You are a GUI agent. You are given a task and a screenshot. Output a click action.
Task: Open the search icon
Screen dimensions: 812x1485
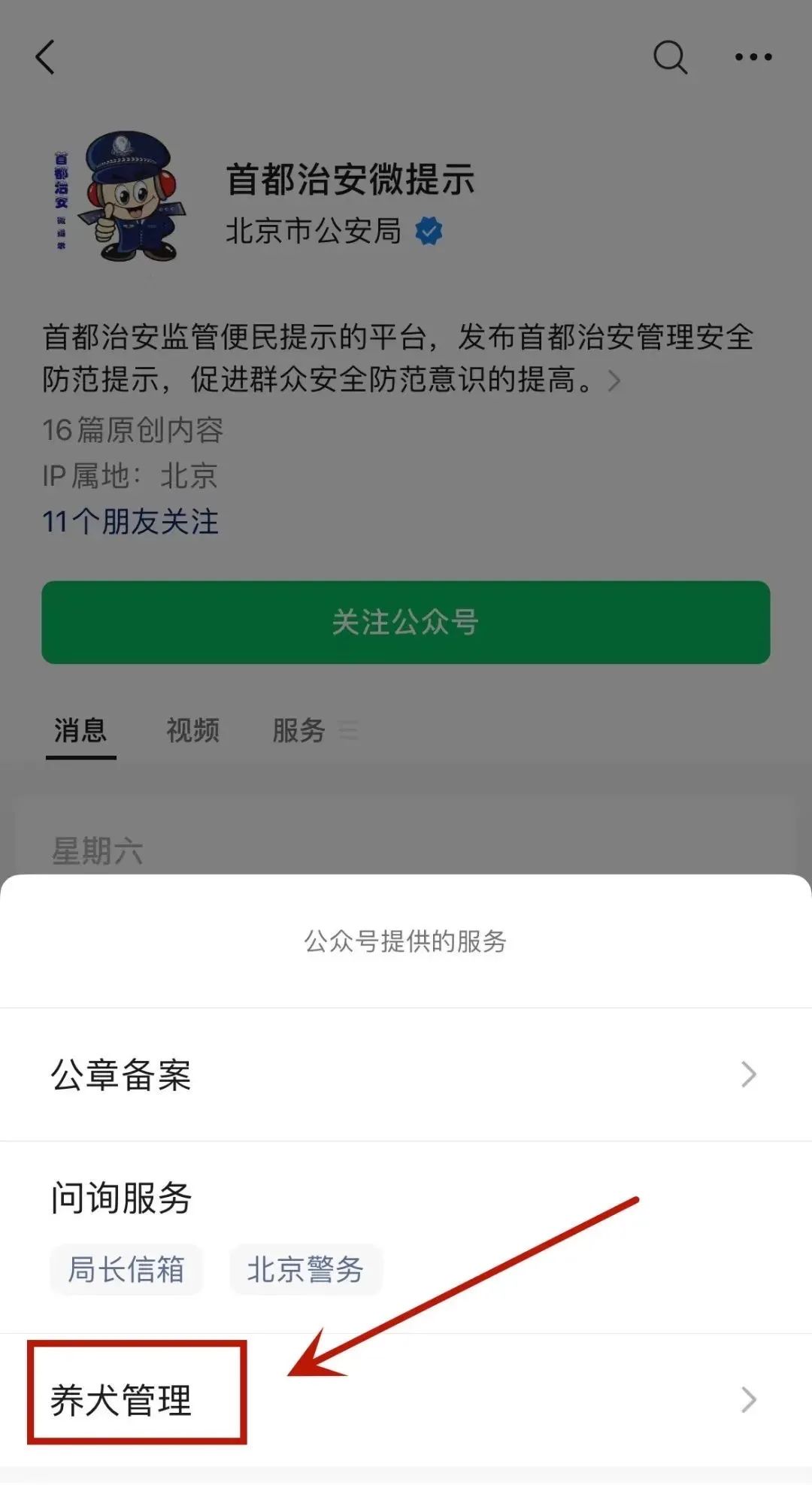[x=669, y=57]
